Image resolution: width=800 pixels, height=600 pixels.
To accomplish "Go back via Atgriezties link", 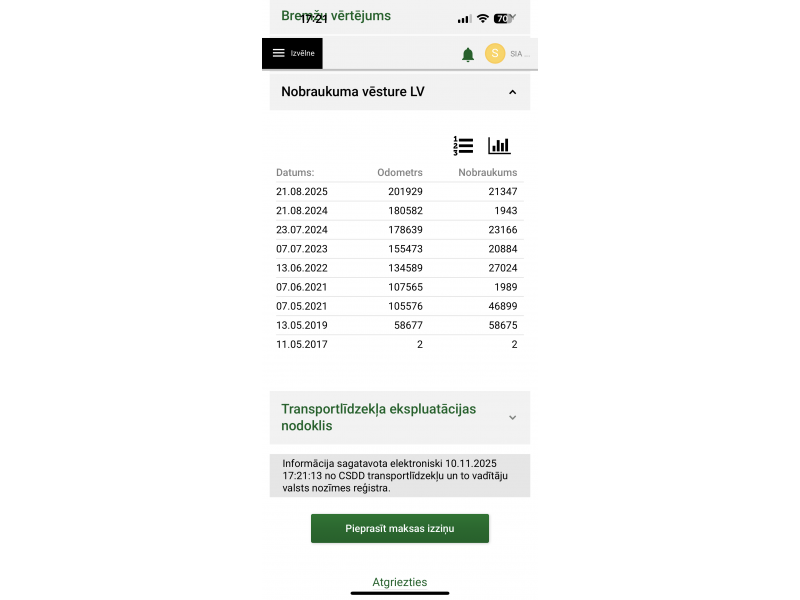I will [x=399, y=582].
